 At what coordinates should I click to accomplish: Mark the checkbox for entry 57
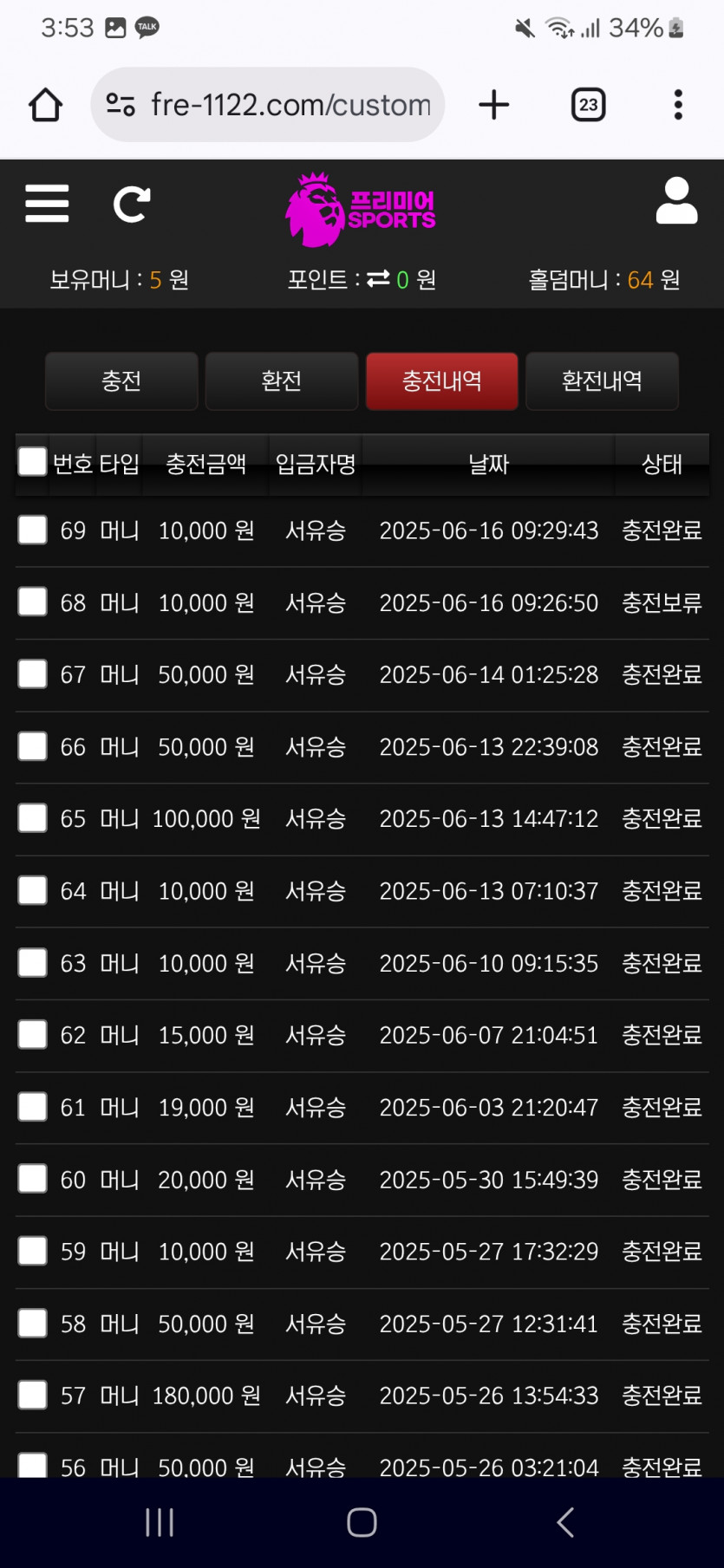[32, 1396]
